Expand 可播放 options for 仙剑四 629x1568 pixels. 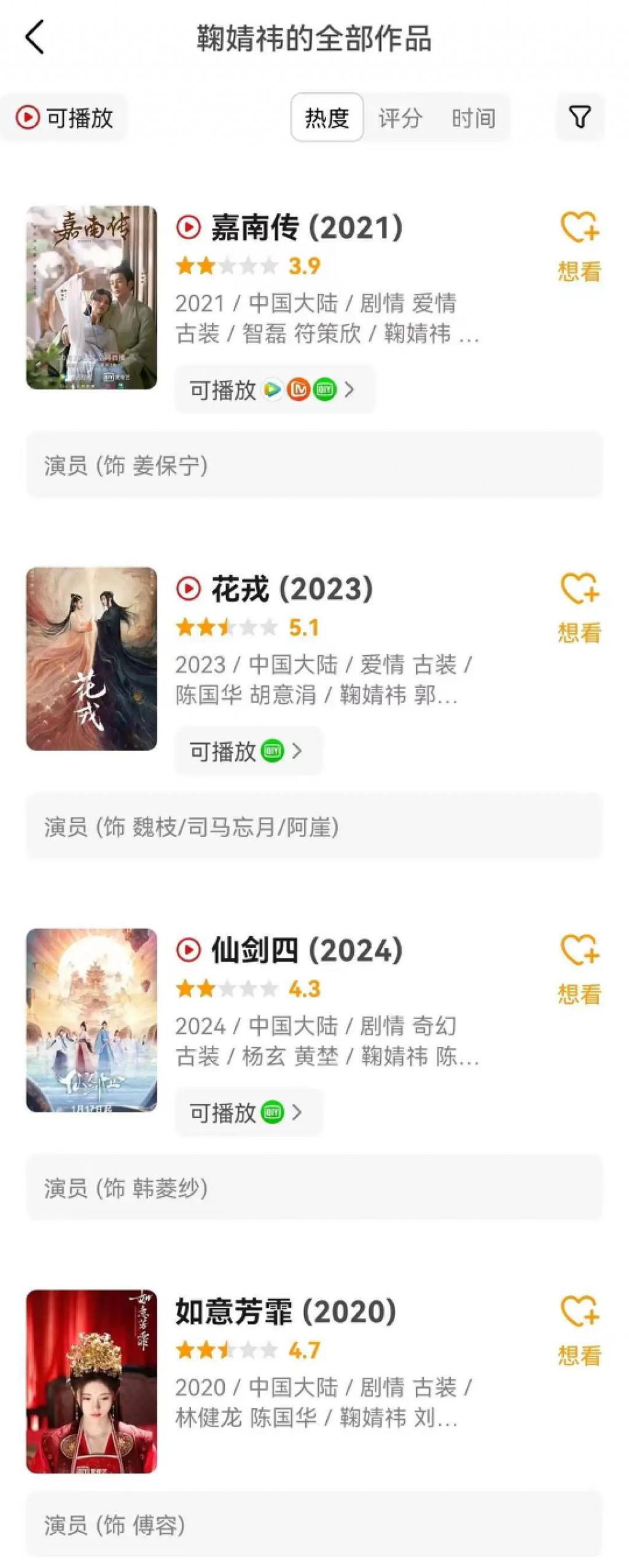coord(248,1112)
